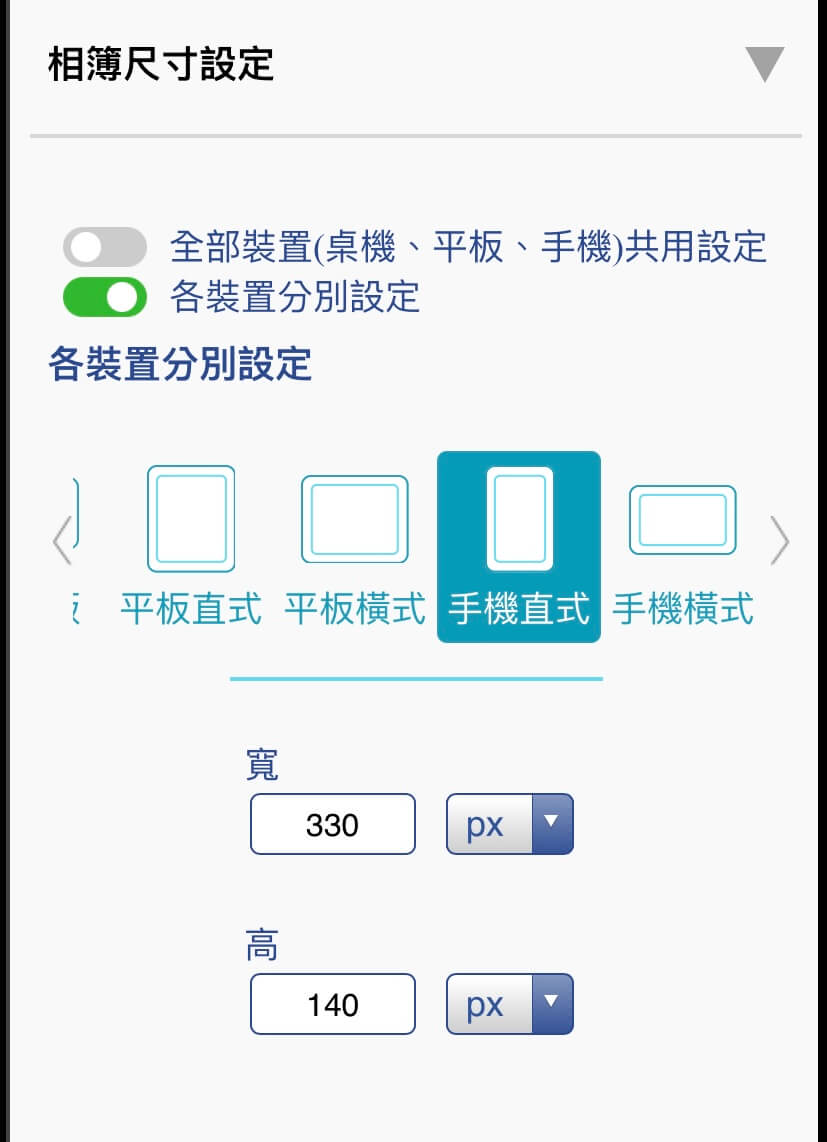
Task: Show next device types with right arrow
Action: (780, 541)
